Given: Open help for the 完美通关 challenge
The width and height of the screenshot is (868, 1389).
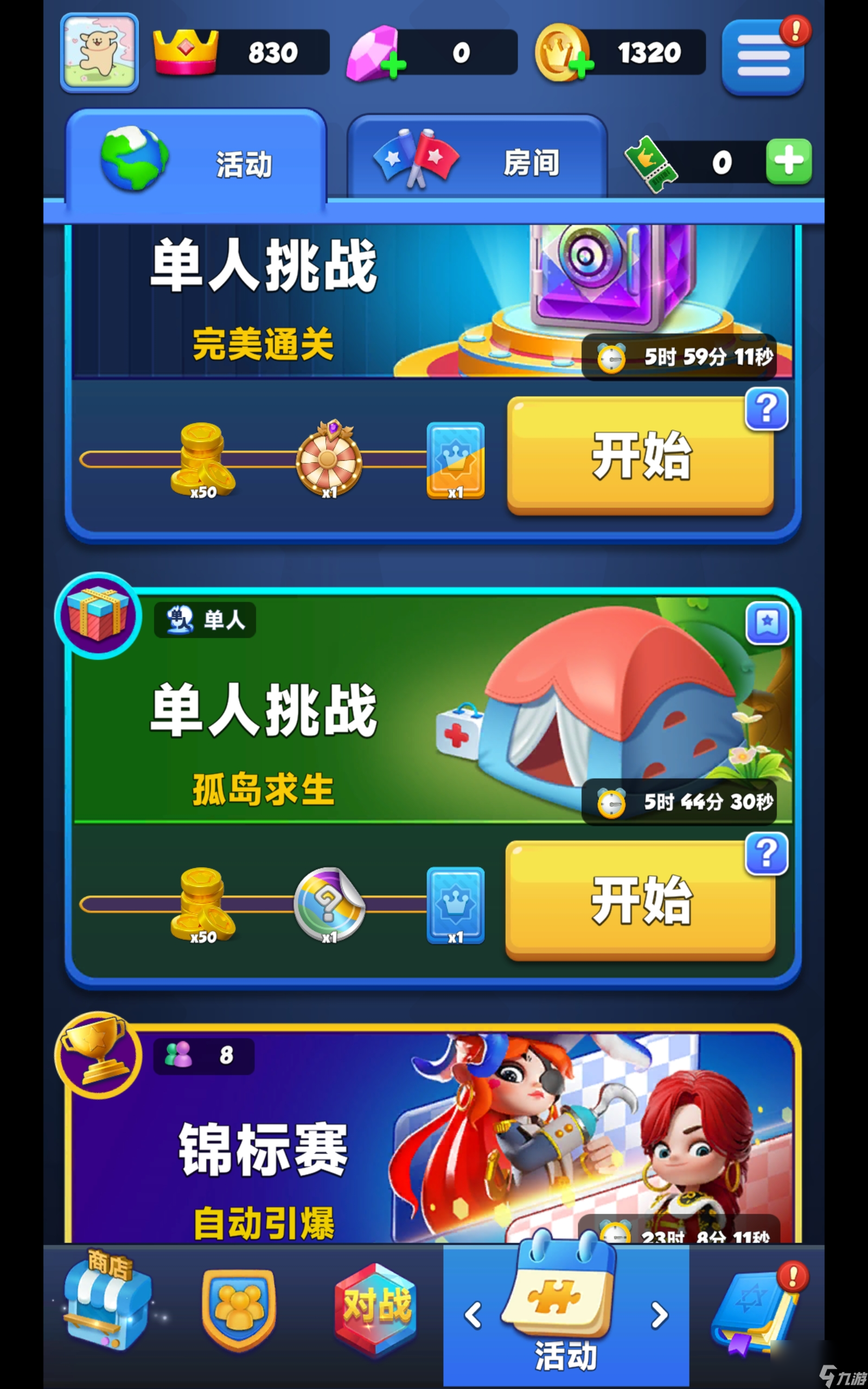Looking at the screenshot, I should (767, 409).
